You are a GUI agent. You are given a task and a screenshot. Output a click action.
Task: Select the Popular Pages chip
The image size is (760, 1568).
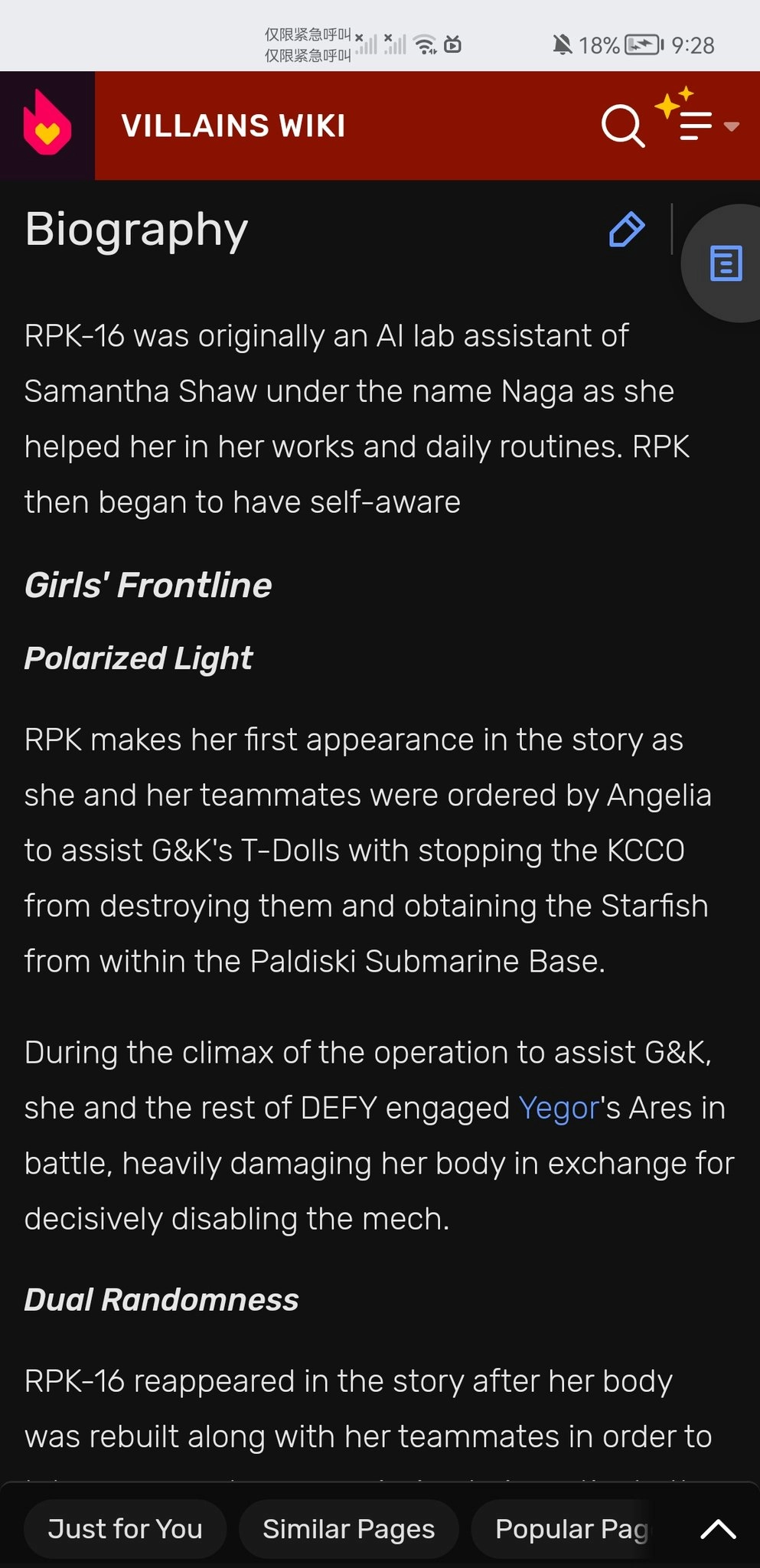571,1529
